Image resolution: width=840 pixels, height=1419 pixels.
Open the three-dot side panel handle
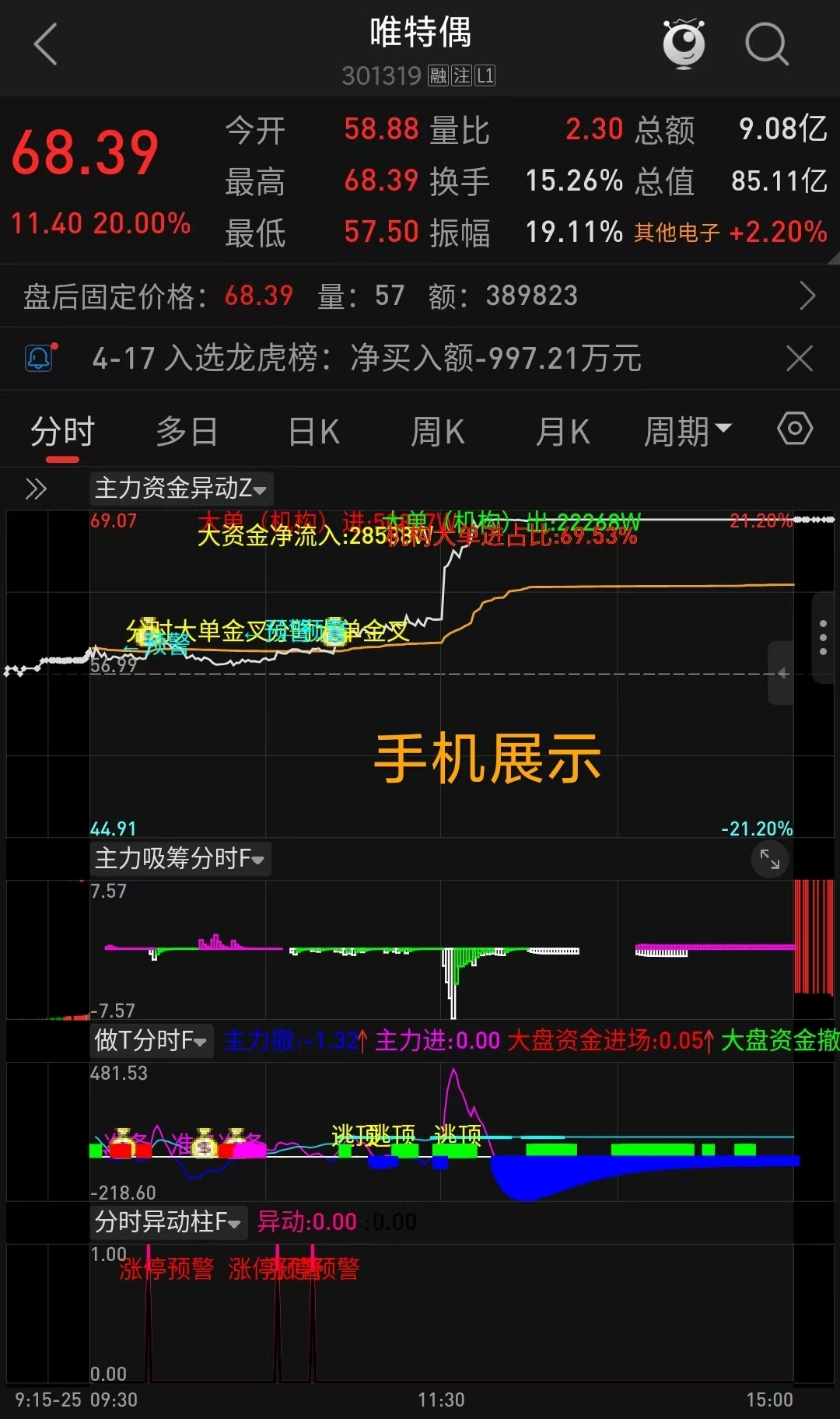pyautogui.click(x=824, y=638)
